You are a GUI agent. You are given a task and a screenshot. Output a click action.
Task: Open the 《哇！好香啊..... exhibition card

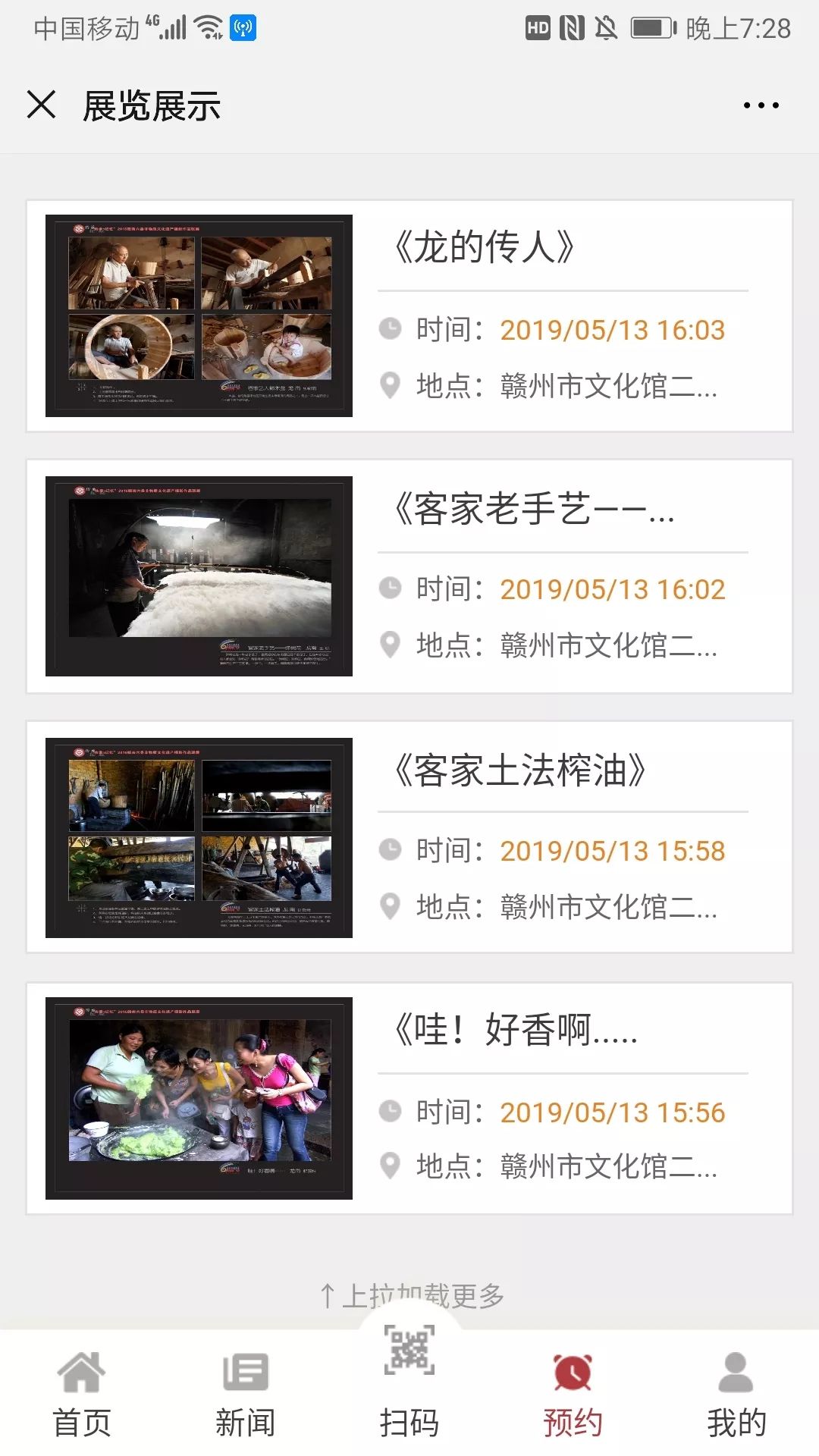click(409, 1098)
